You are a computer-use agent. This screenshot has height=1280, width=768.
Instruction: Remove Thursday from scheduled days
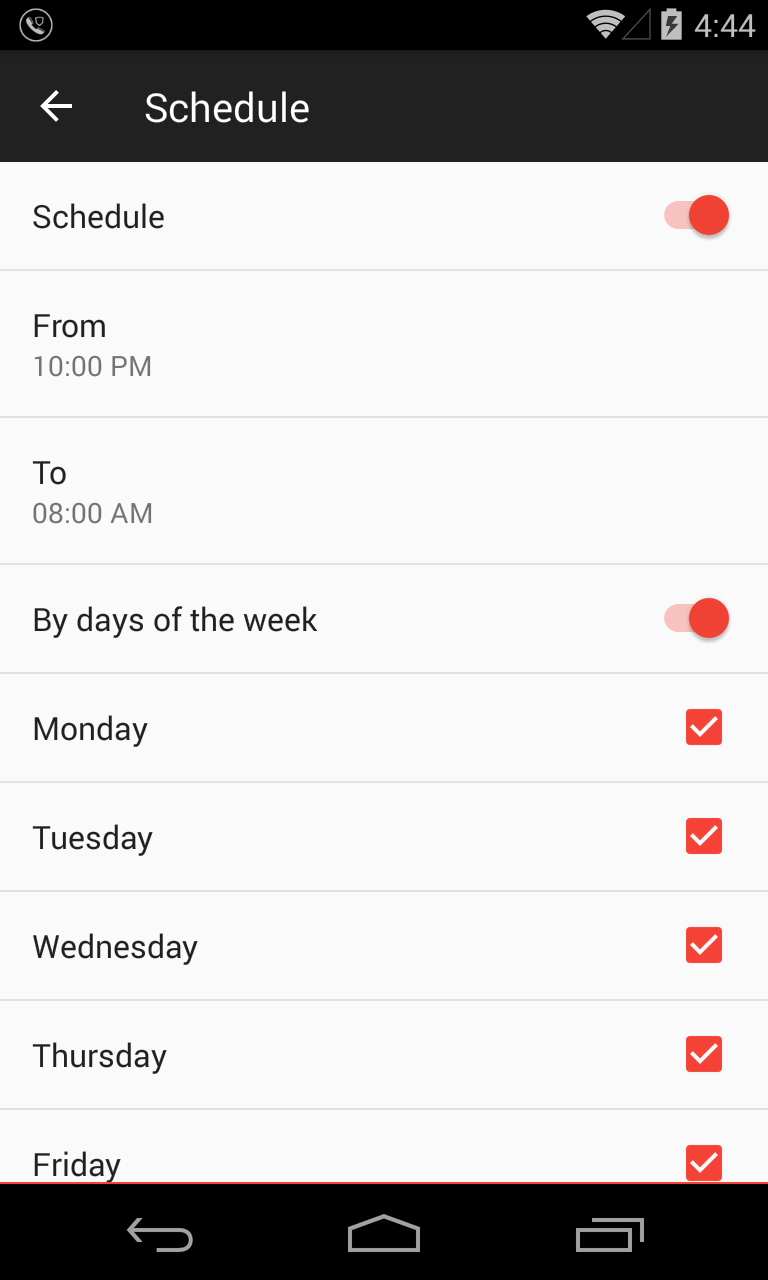coord(704,1054)
